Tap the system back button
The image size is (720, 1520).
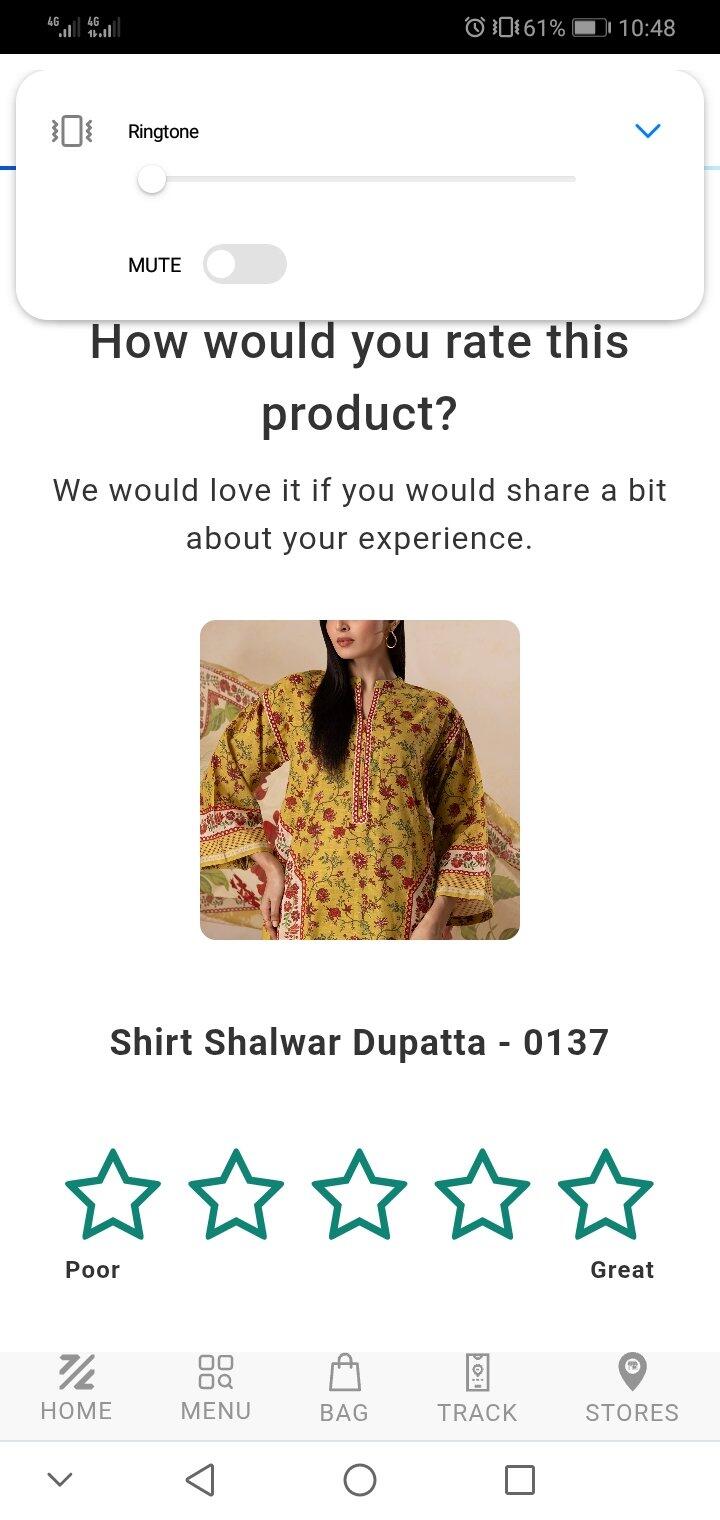click(200, 1479)
